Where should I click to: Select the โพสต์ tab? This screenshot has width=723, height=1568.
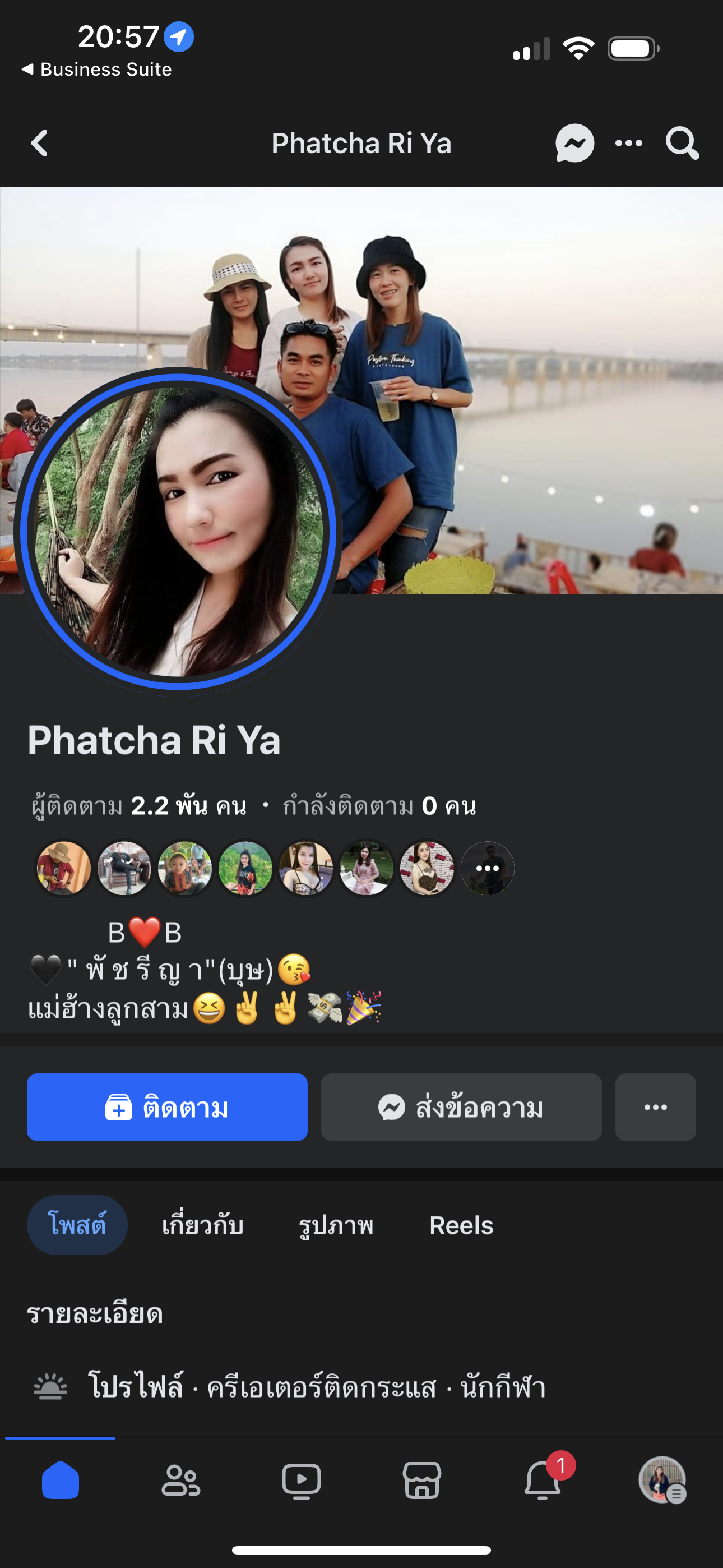point(77,1225)
